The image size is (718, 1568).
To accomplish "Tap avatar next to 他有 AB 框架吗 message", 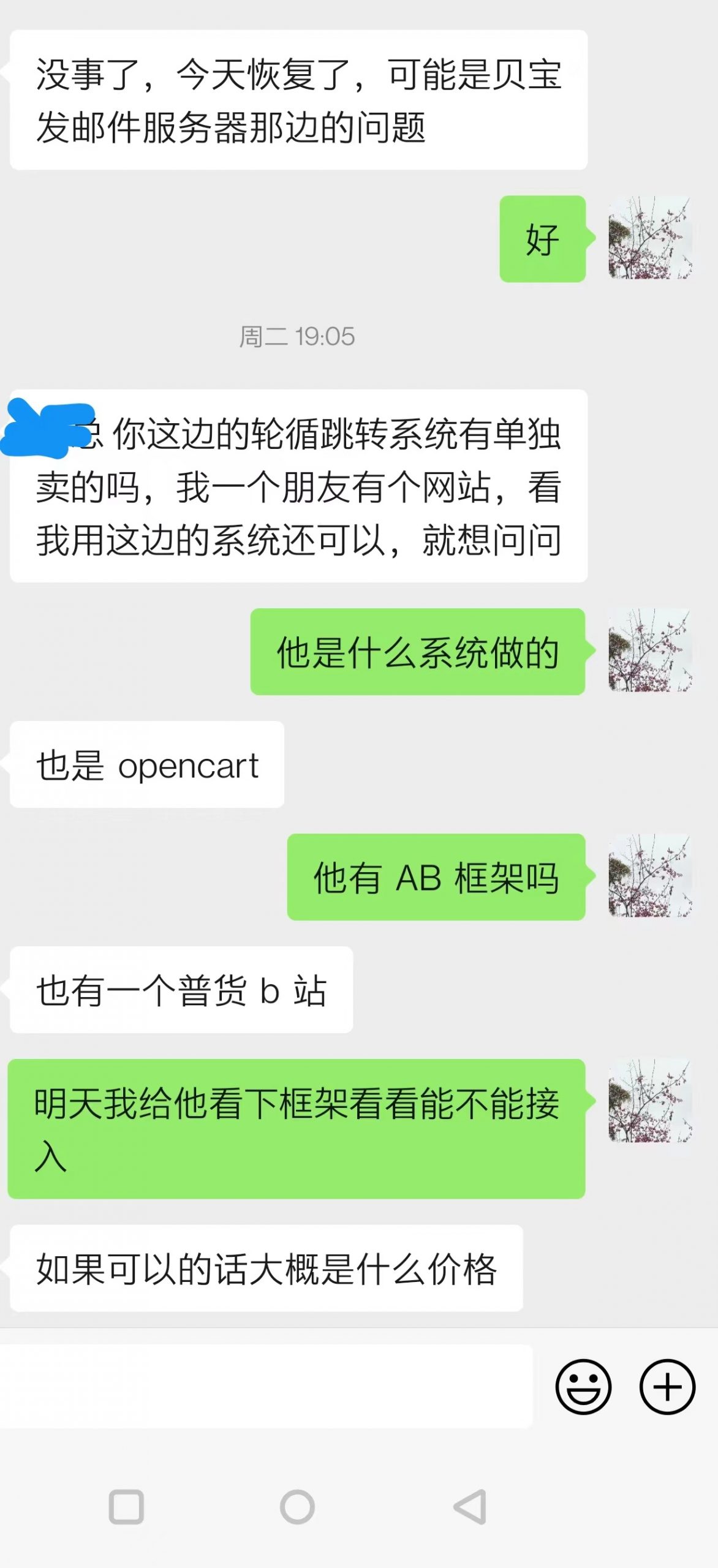I will coord(650,876).
